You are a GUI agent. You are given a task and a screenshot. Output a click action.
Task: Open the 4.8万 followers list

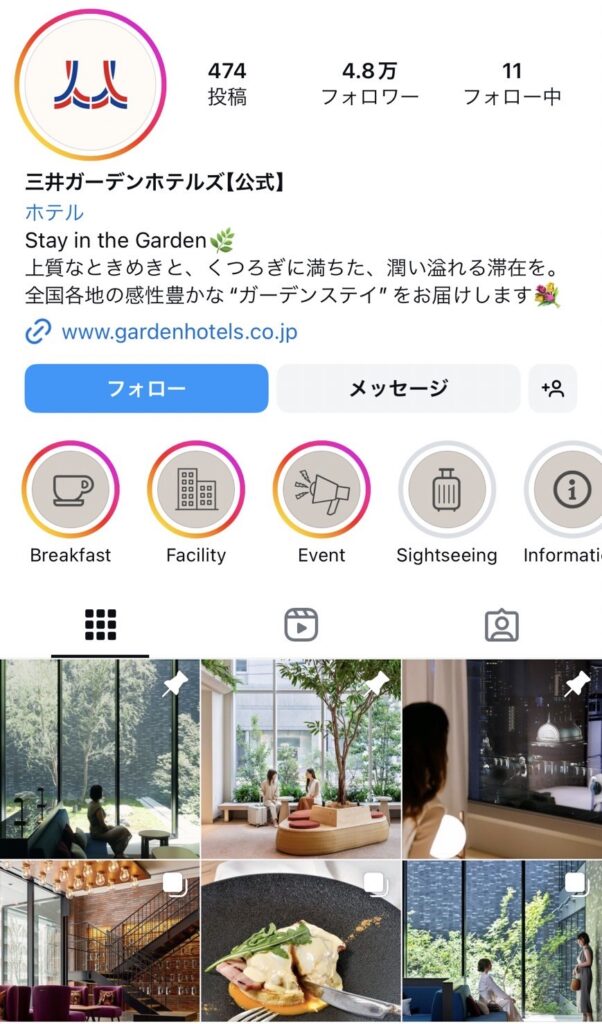(369, 84)
